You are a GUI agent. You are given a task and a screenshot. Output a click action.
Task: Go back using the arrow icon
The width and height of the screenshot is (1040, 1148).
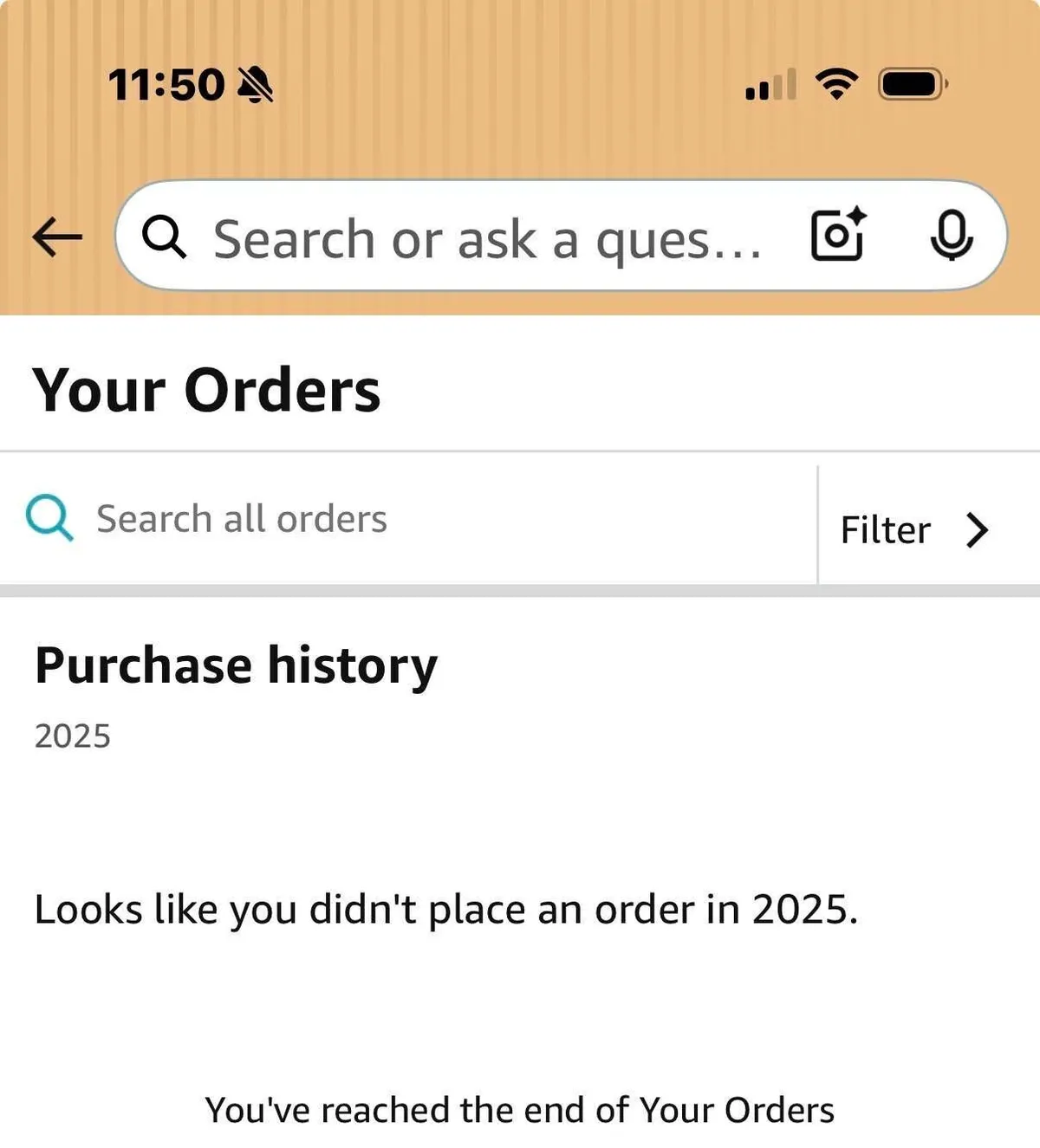(57, 237)
